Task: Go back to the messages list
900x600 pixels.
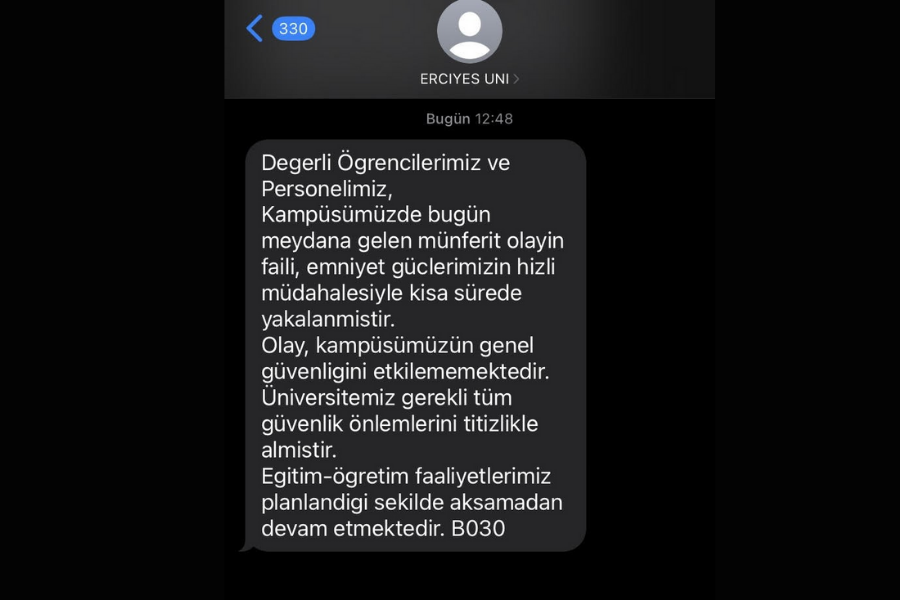Action: click(256, 29)
